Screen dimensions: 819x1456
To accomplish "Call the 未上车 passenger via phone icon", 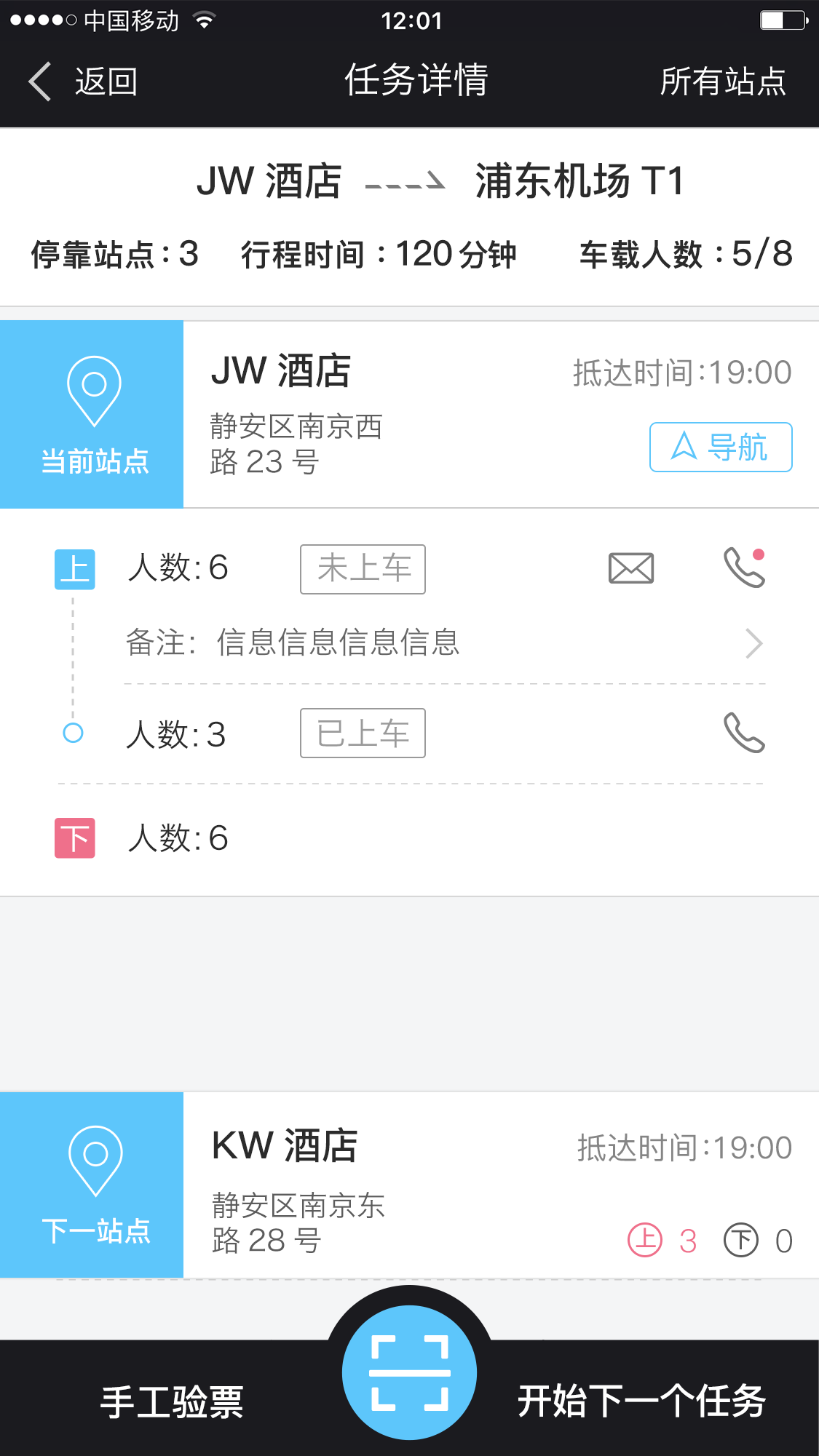I will [745, 568].
